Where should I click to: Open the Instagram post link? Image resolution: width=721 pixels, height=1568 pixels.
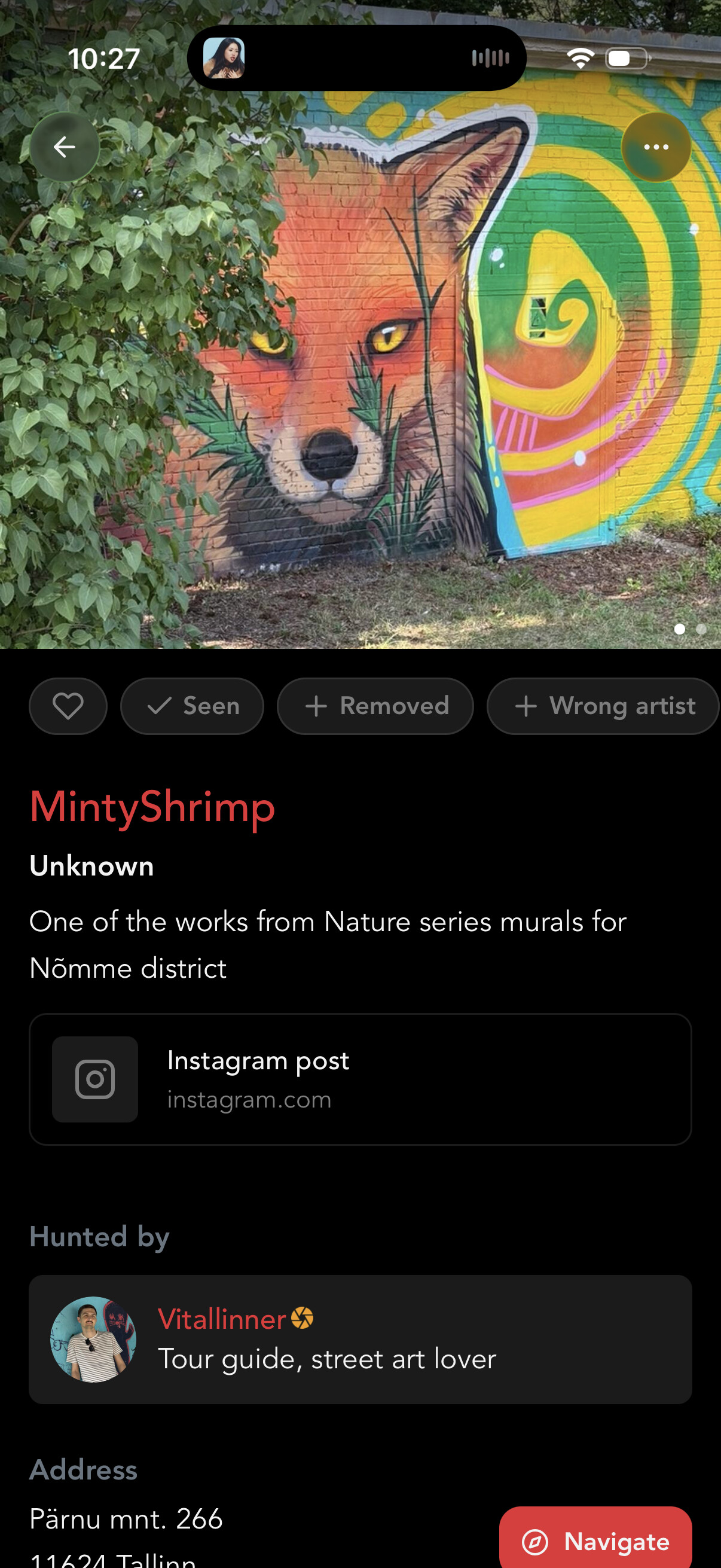pyautogui.click(x=360, y=1079)
